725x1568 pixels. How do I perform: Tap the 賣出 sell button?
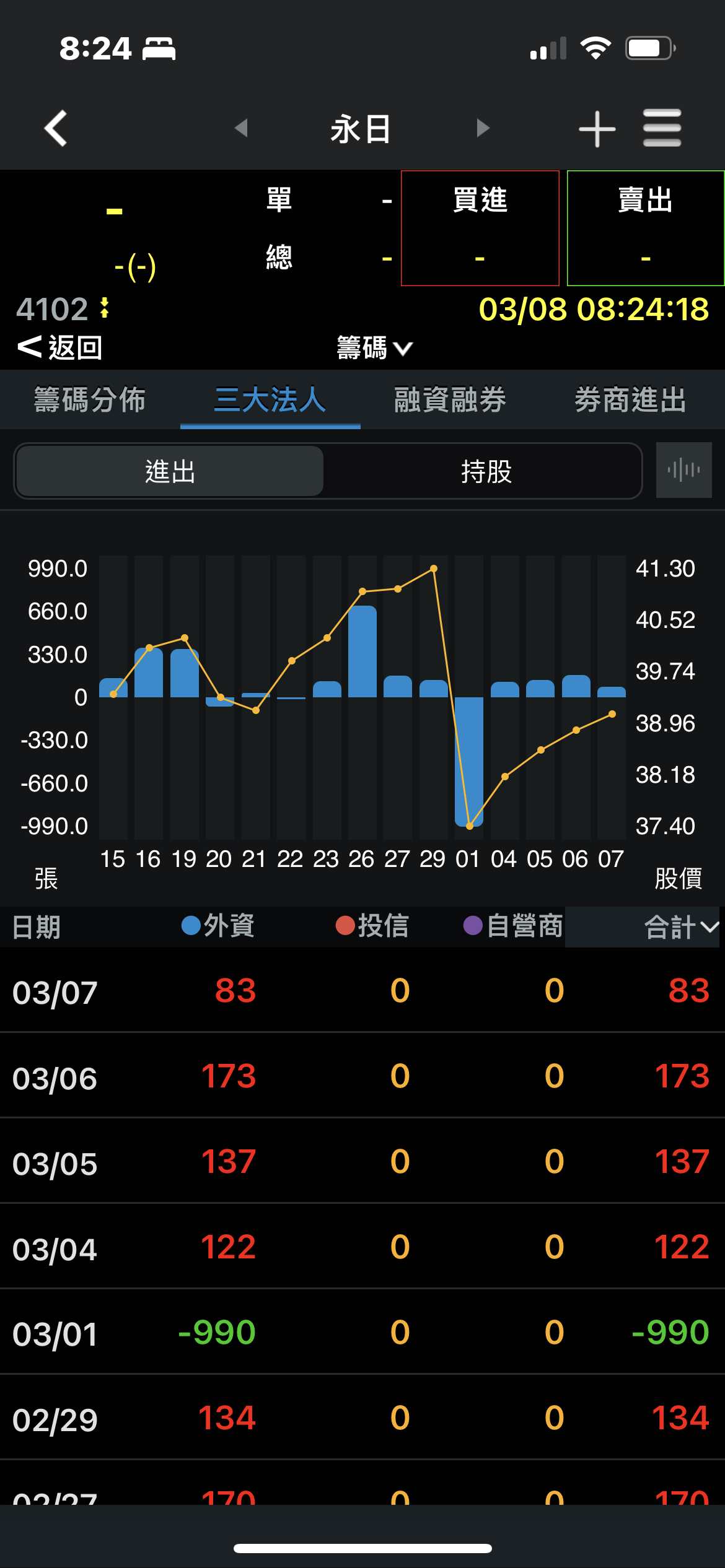coord(645,228)
